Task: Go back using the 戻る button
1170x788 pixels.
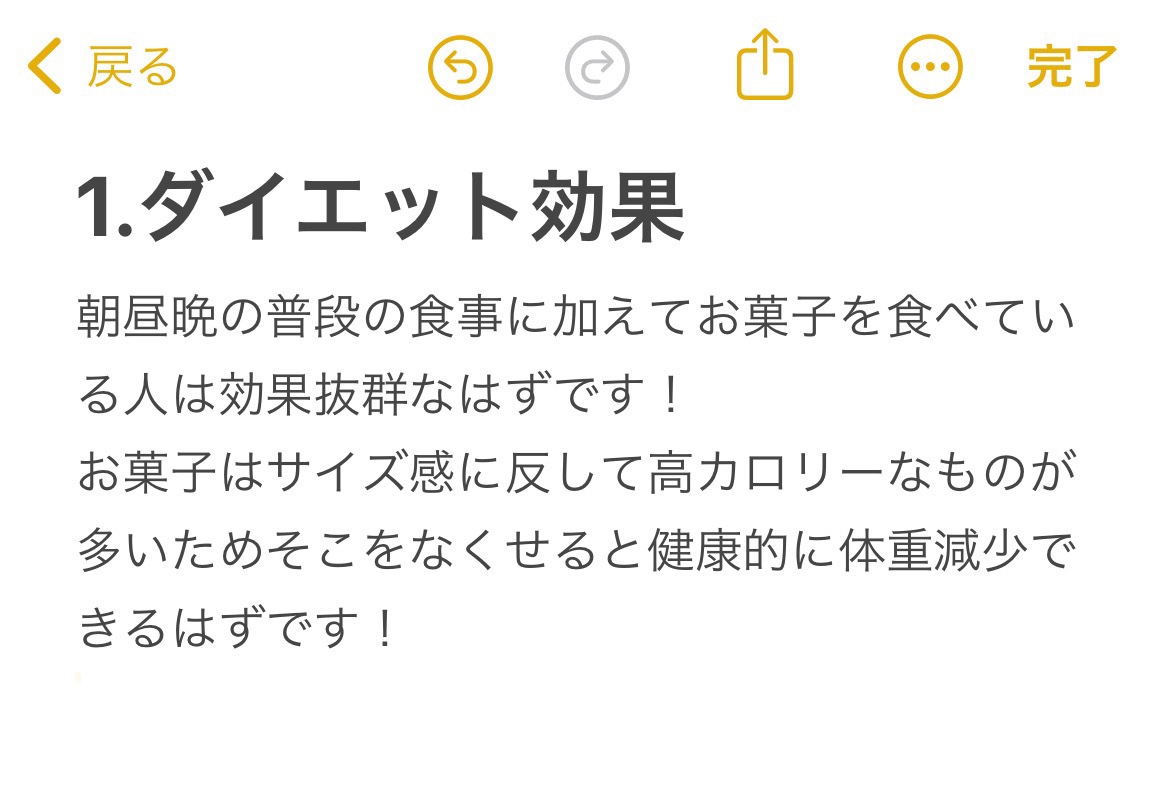Action: point(102,67)
